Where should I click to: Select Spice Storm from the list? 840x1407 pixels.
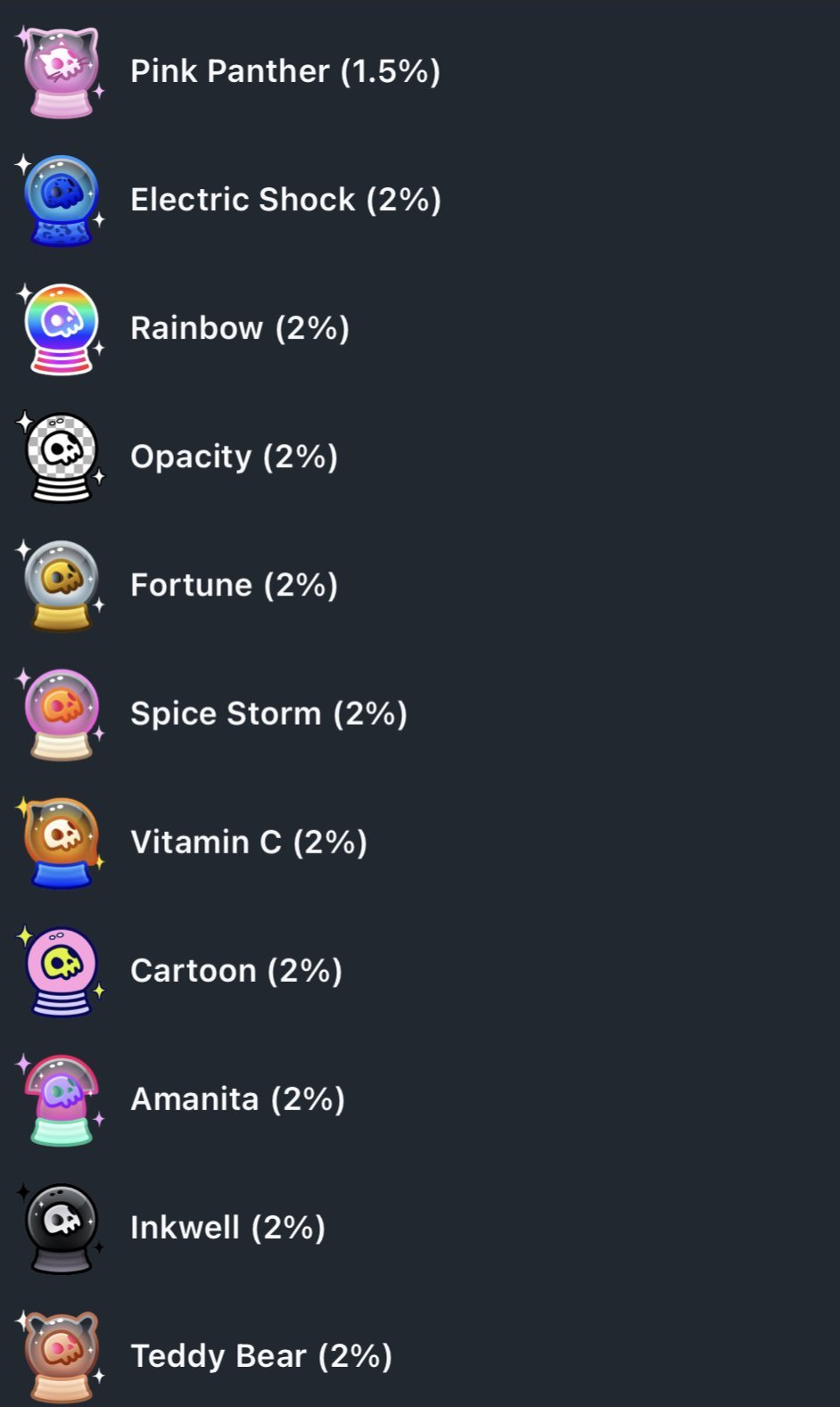point(420,713)
